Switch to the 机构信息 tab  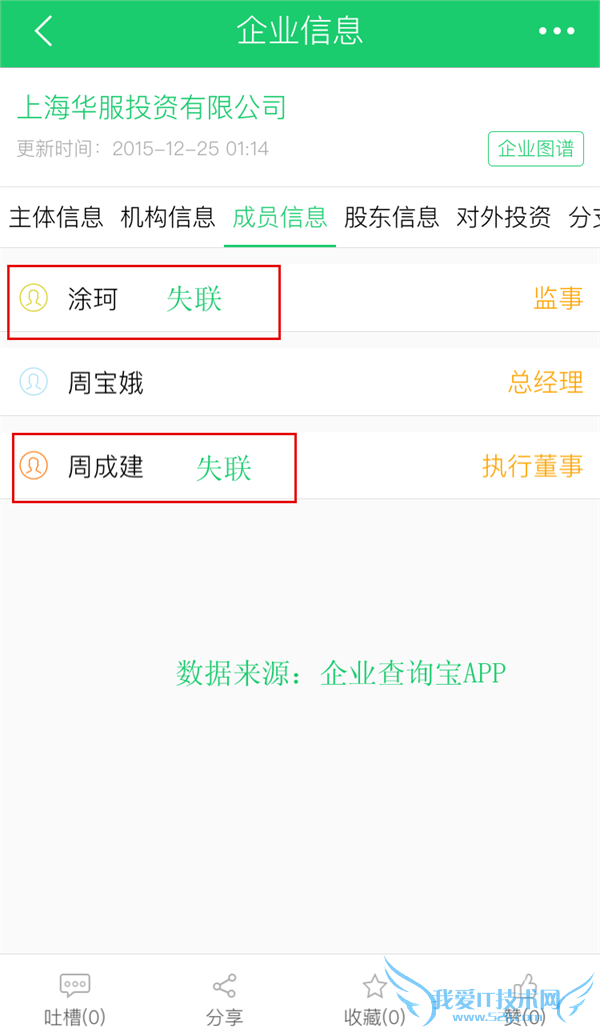pos(168,217)
